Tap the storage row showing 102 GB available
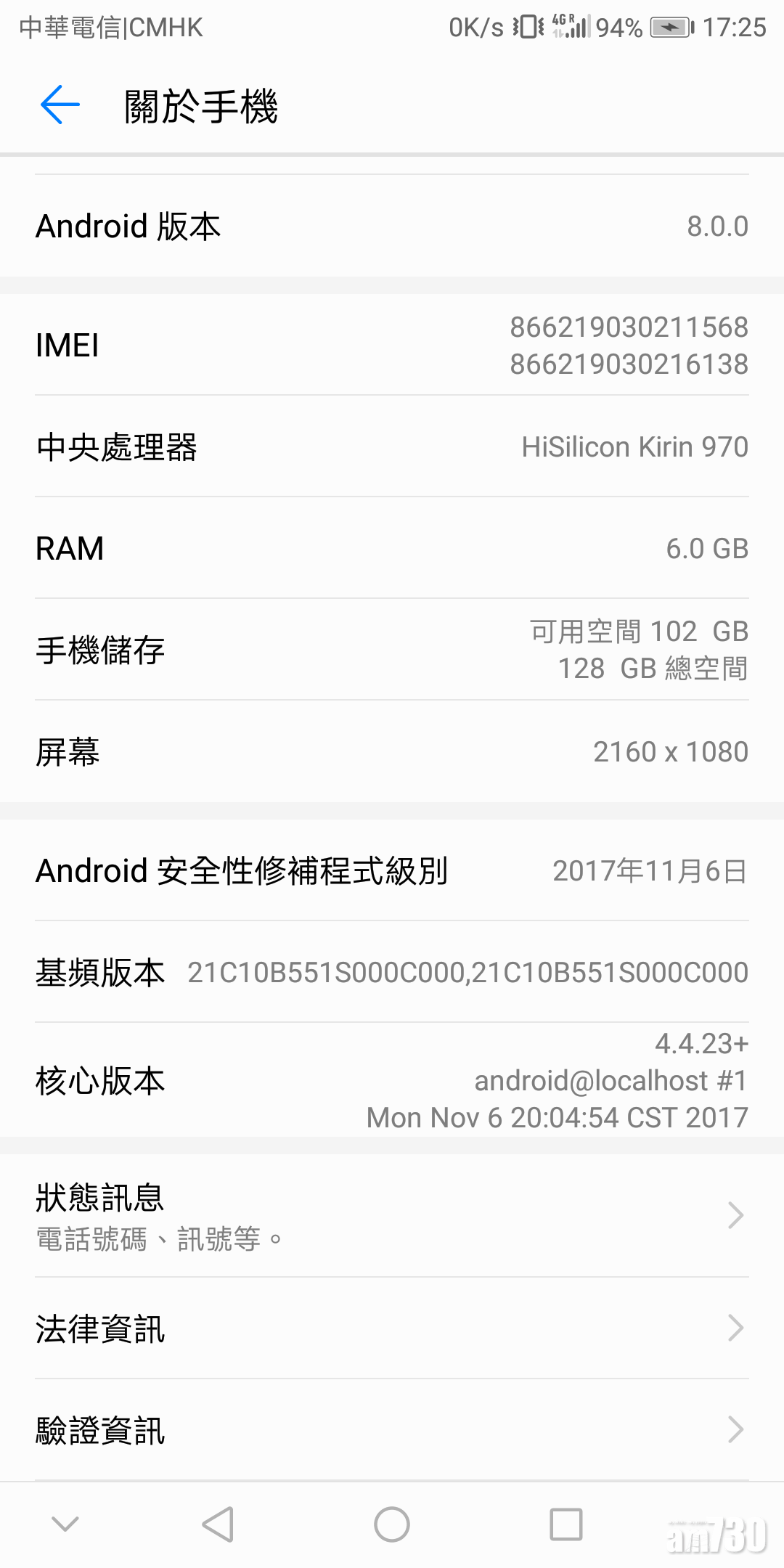This screenshot has width=784, height=1568. point(392,650)
